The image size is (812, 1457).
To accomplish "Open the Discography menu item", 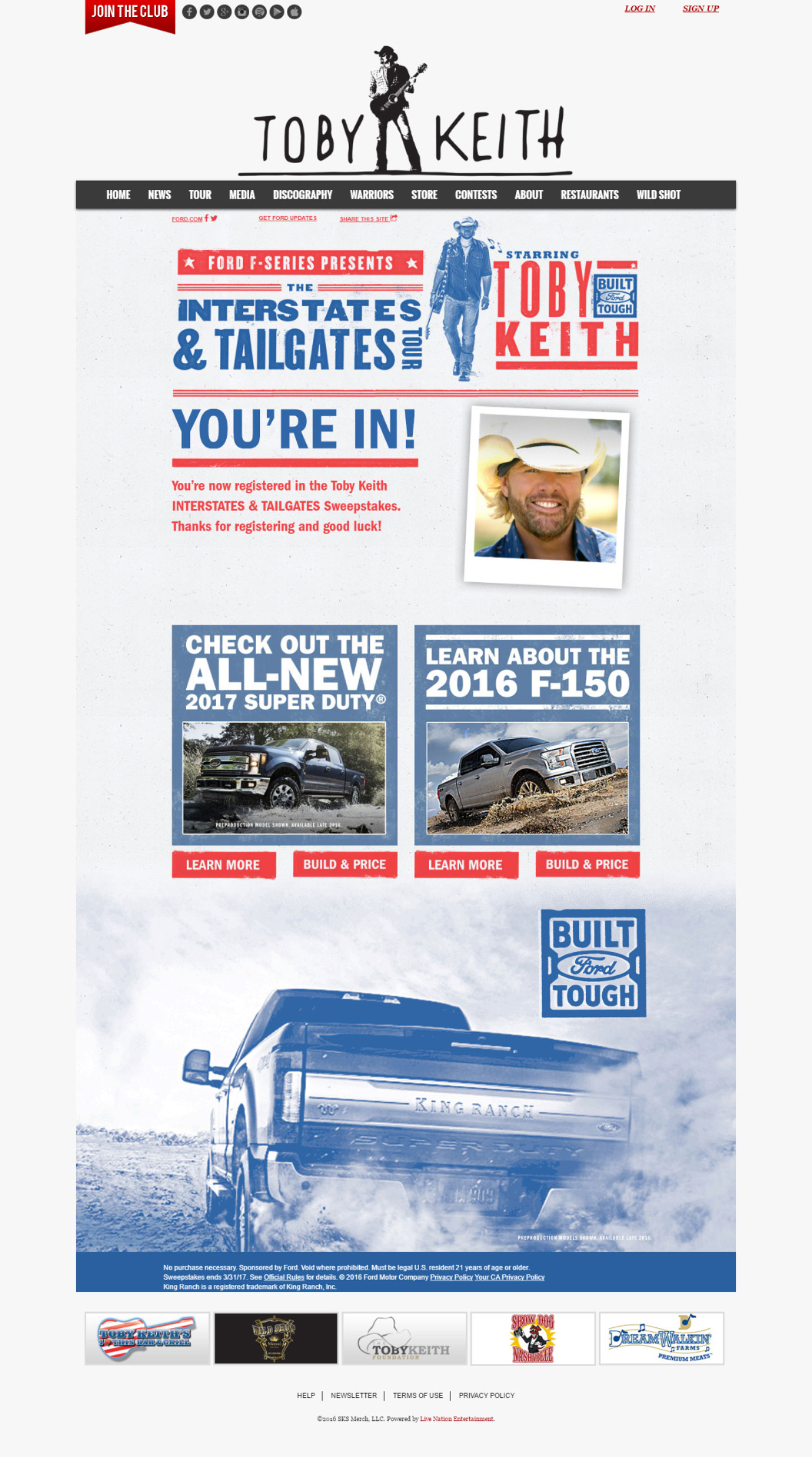I will point(302,195).
